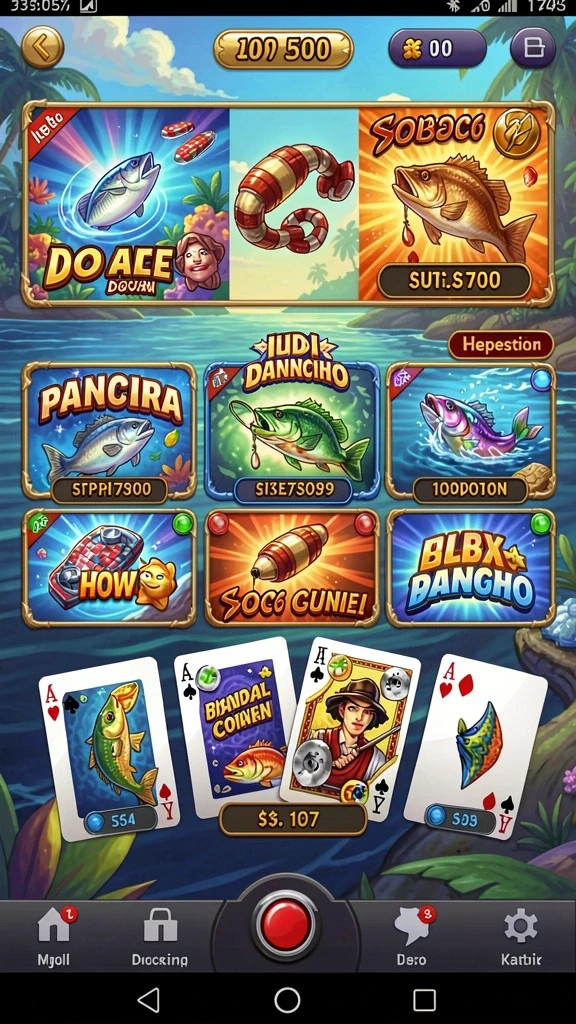Open the Diocking tab
The height and width of the screenshot is (1024, 576).
coord(160,935)
